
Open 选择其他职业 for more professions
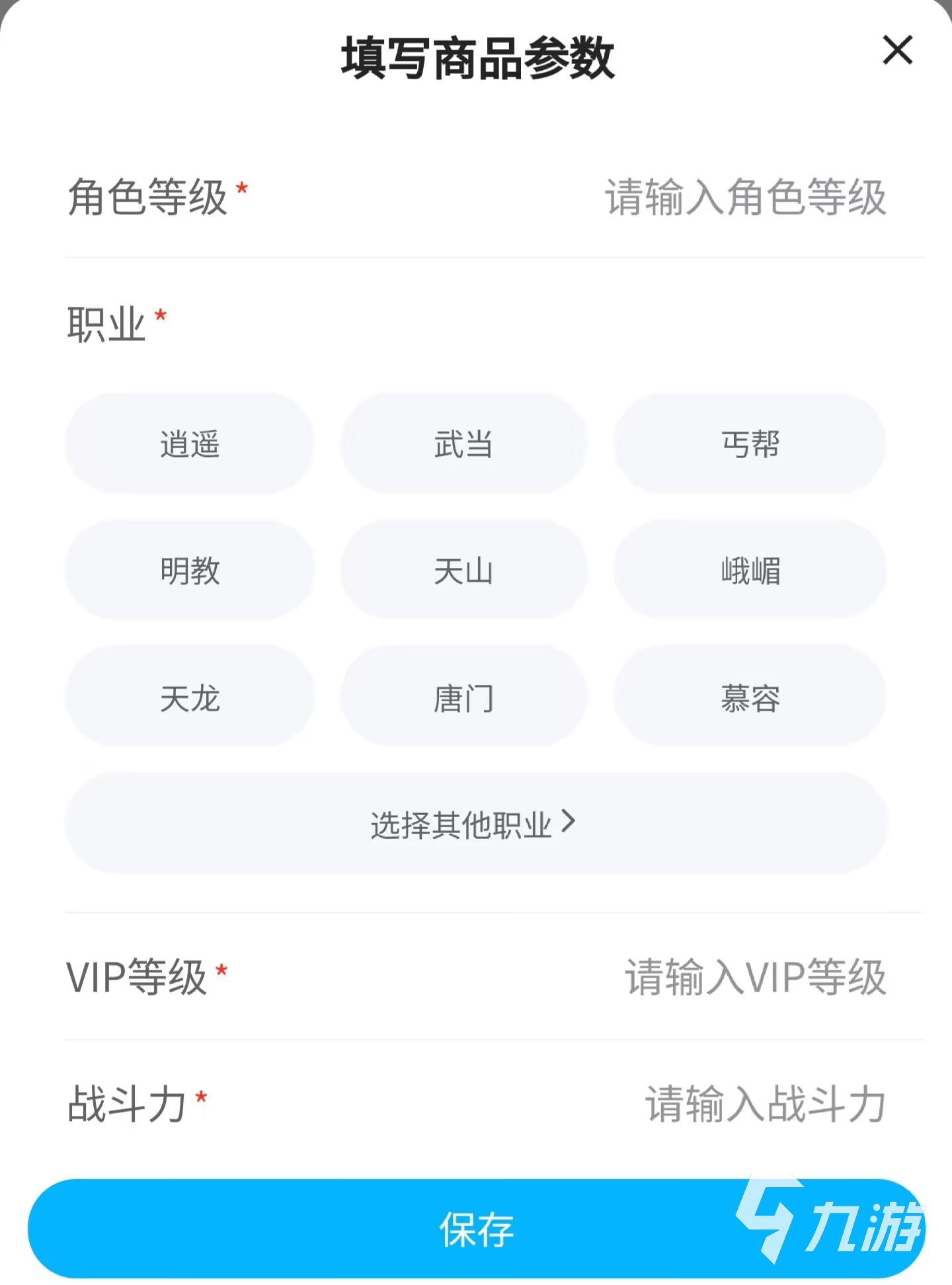[475, 824]
